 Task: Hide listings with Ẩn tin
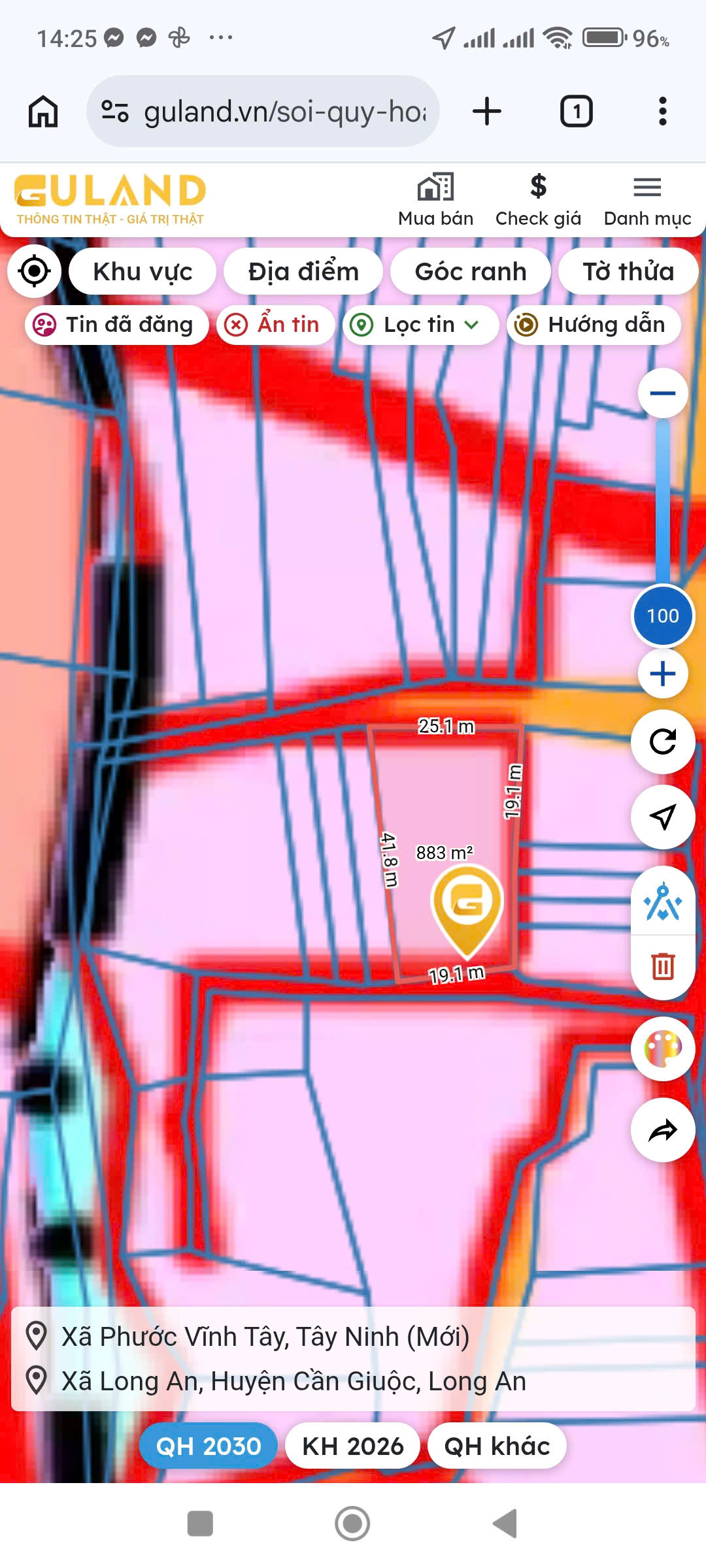coord(275,325)
